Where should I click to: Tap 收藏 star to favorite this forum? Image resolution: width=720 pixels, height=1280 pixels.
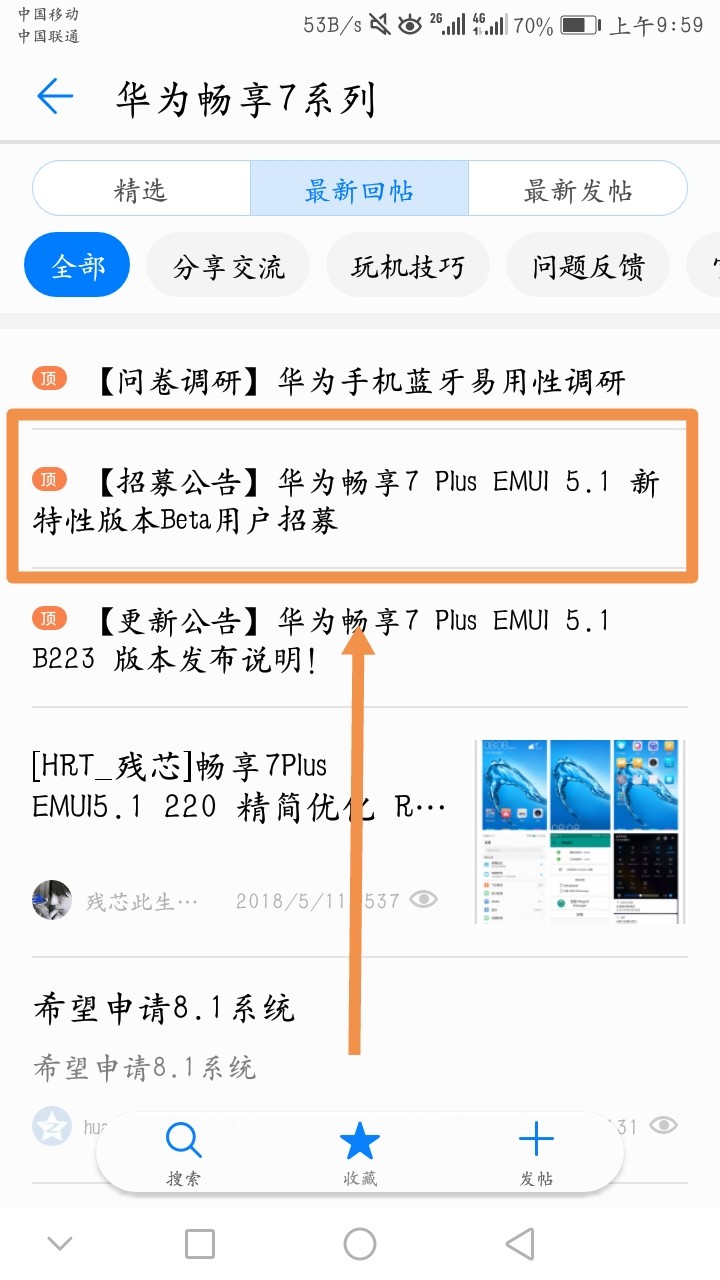coord(360,1152)
